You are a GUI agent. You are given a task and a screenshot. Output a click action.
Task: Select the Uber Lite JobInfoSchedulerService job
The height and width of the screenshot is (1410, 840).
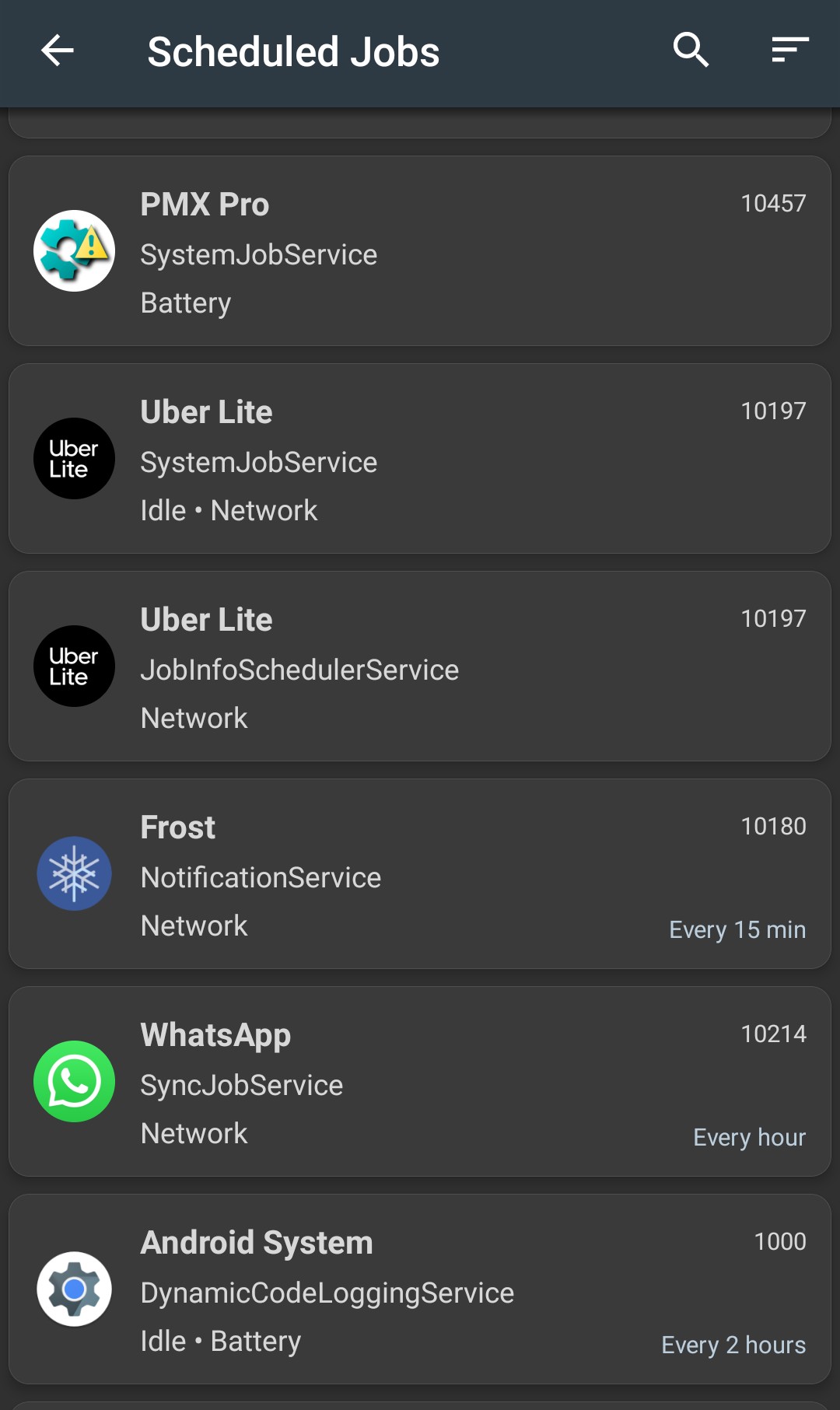(420, 667)
